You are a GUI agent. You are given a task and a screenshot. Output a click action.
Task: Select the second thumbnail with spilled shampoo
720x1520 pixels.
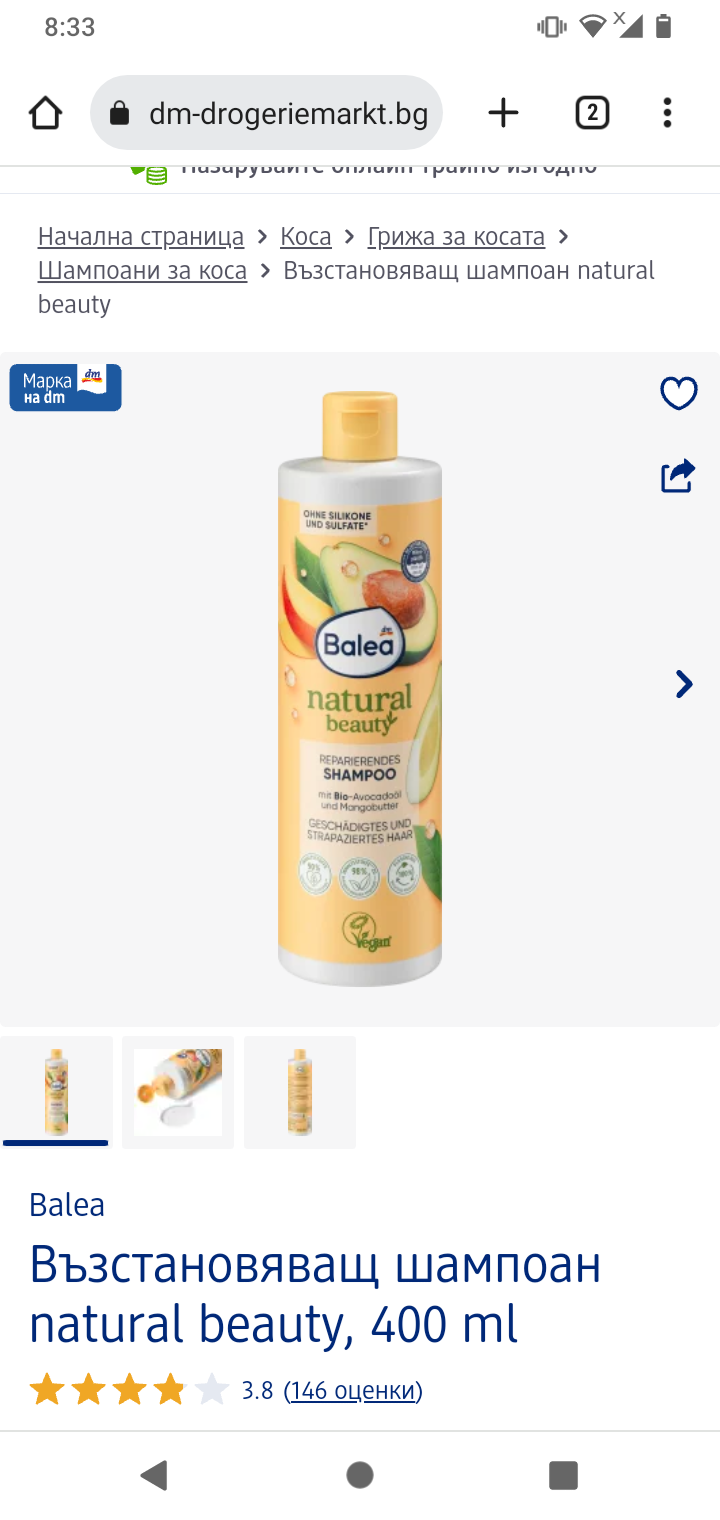coord(178,1091)
